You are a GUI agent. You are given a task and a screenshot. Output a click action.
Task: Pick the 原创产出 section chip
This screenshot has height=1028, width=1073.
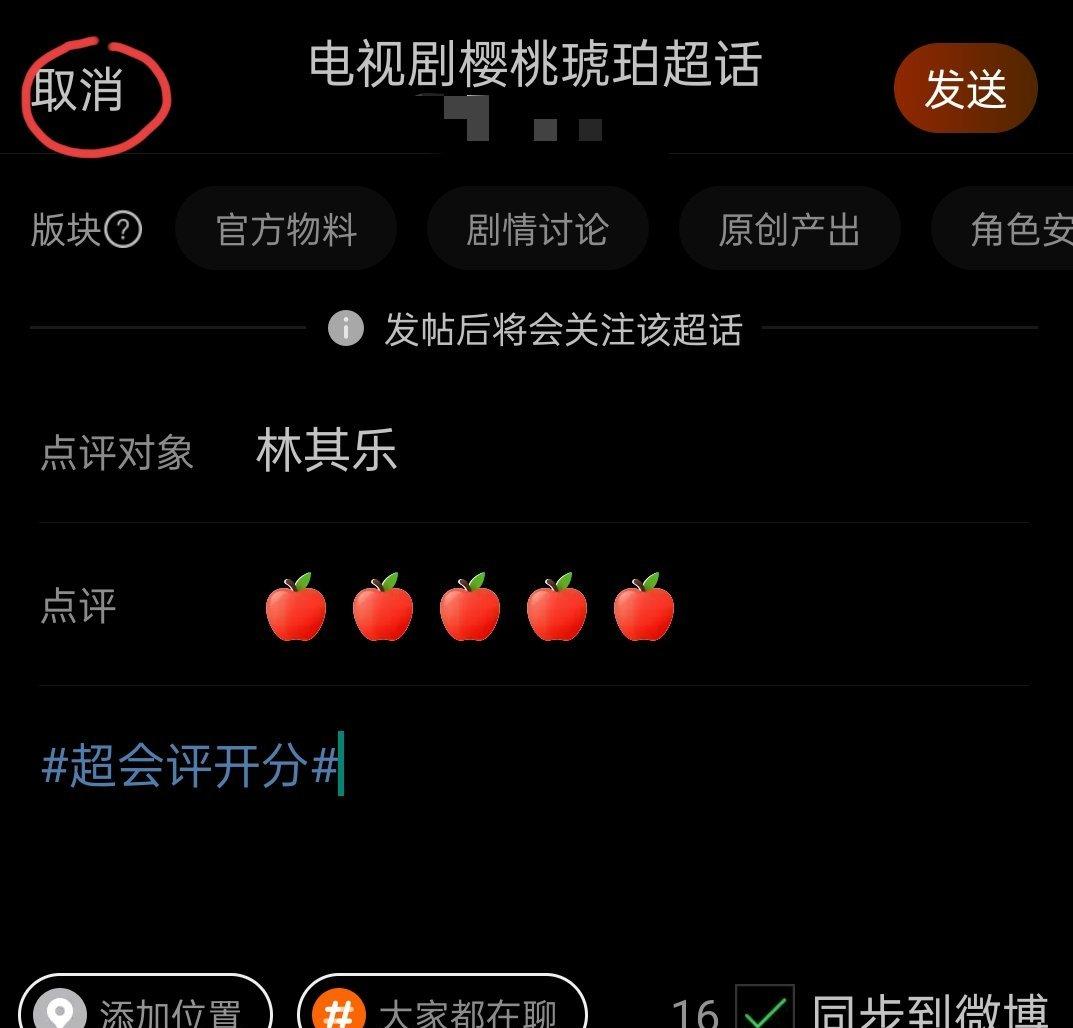[789, 230]
